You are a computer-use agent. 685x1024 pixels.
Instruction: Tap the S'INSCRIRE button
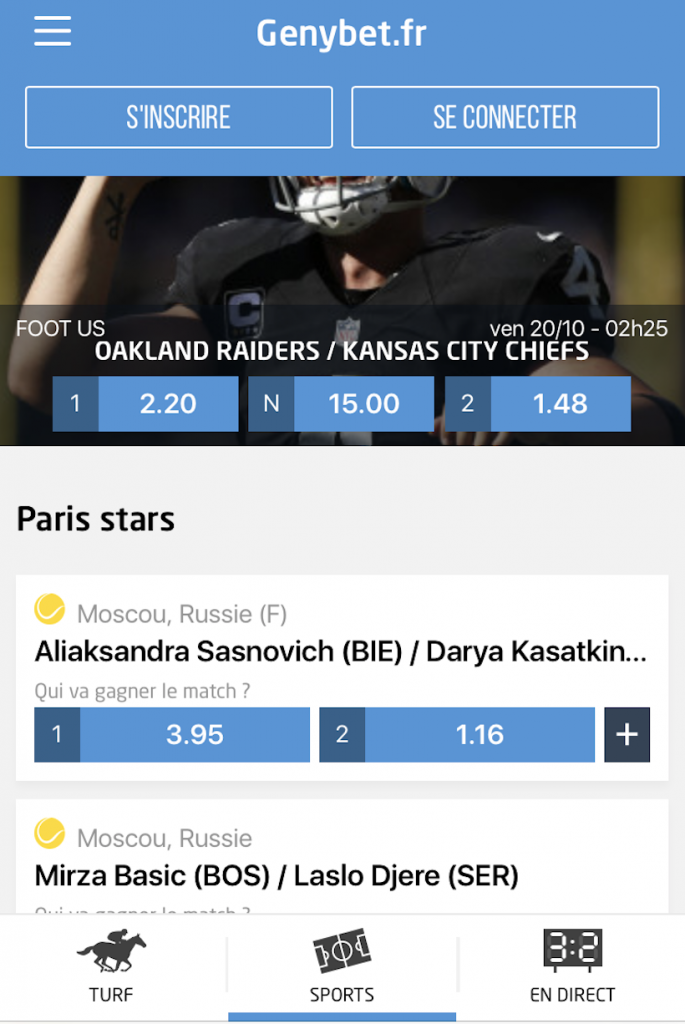(x=178, y=117)
